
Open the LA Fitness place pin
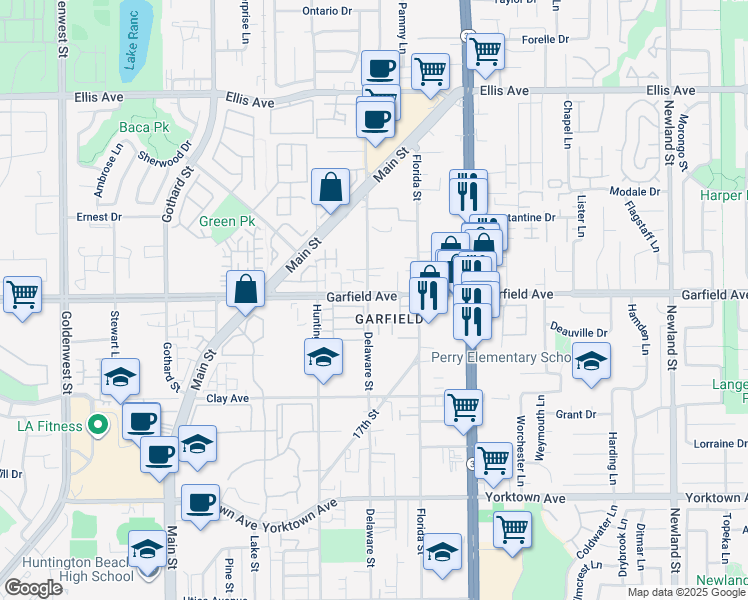97,426
